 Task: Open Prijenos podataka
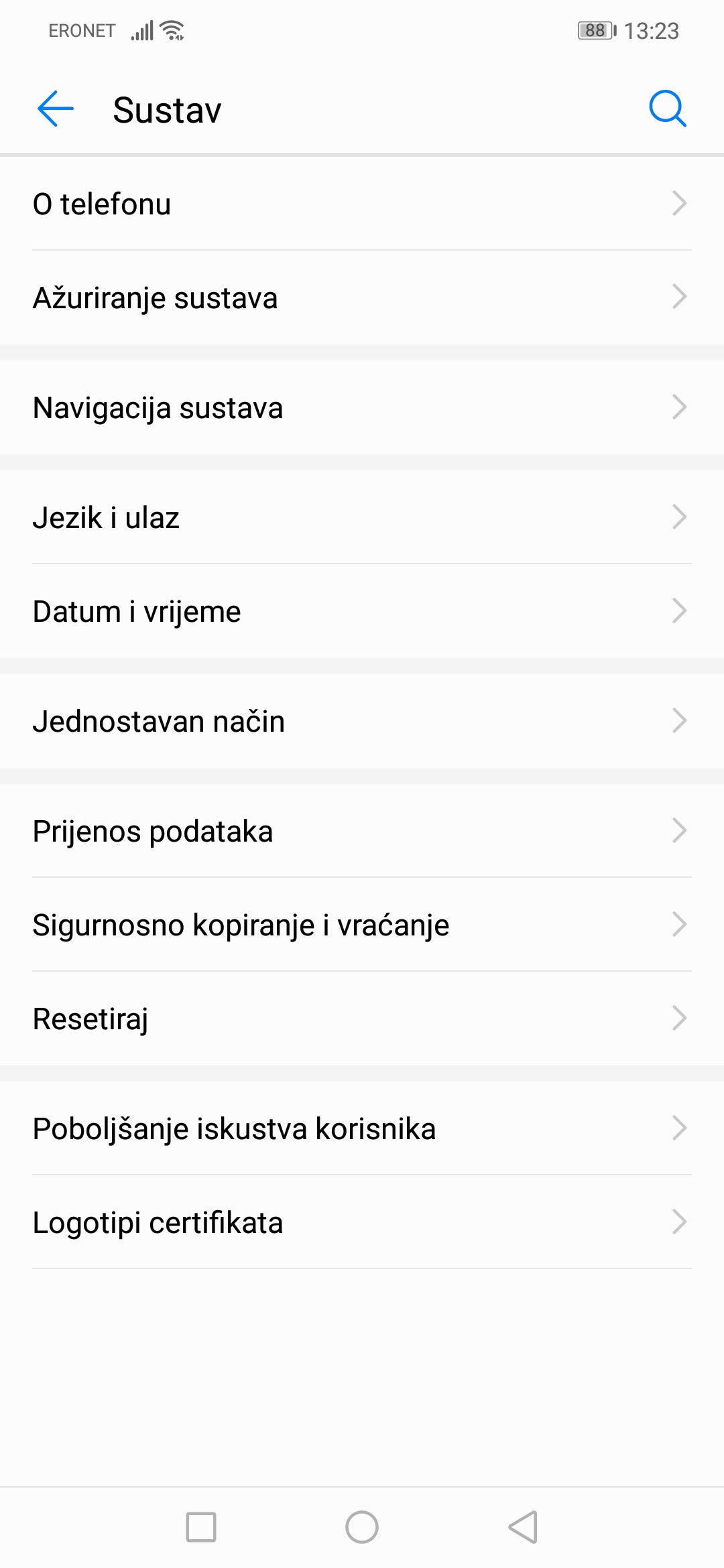(362, 831)
